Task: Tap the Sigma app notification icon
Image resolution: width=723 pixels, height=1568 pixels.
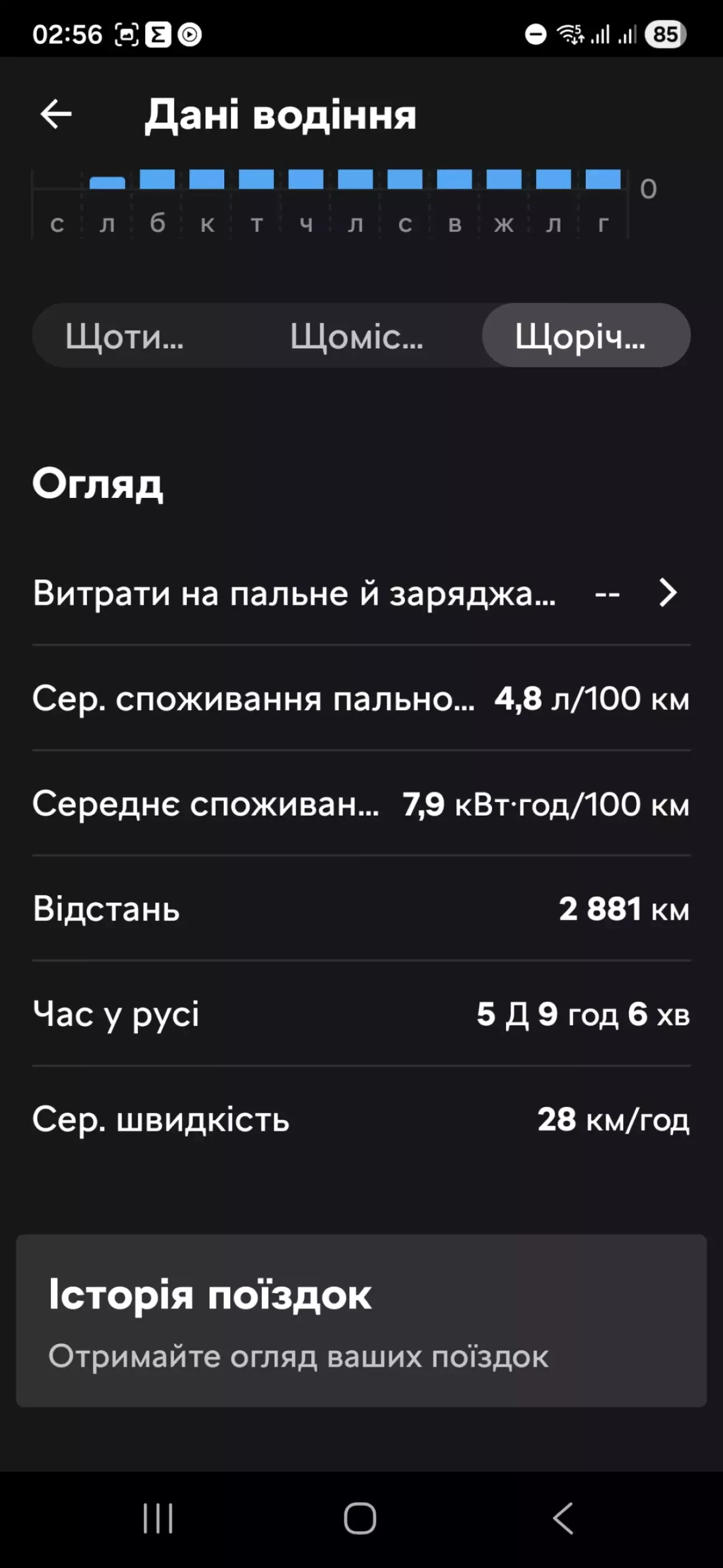Action: tap(160, 35)
